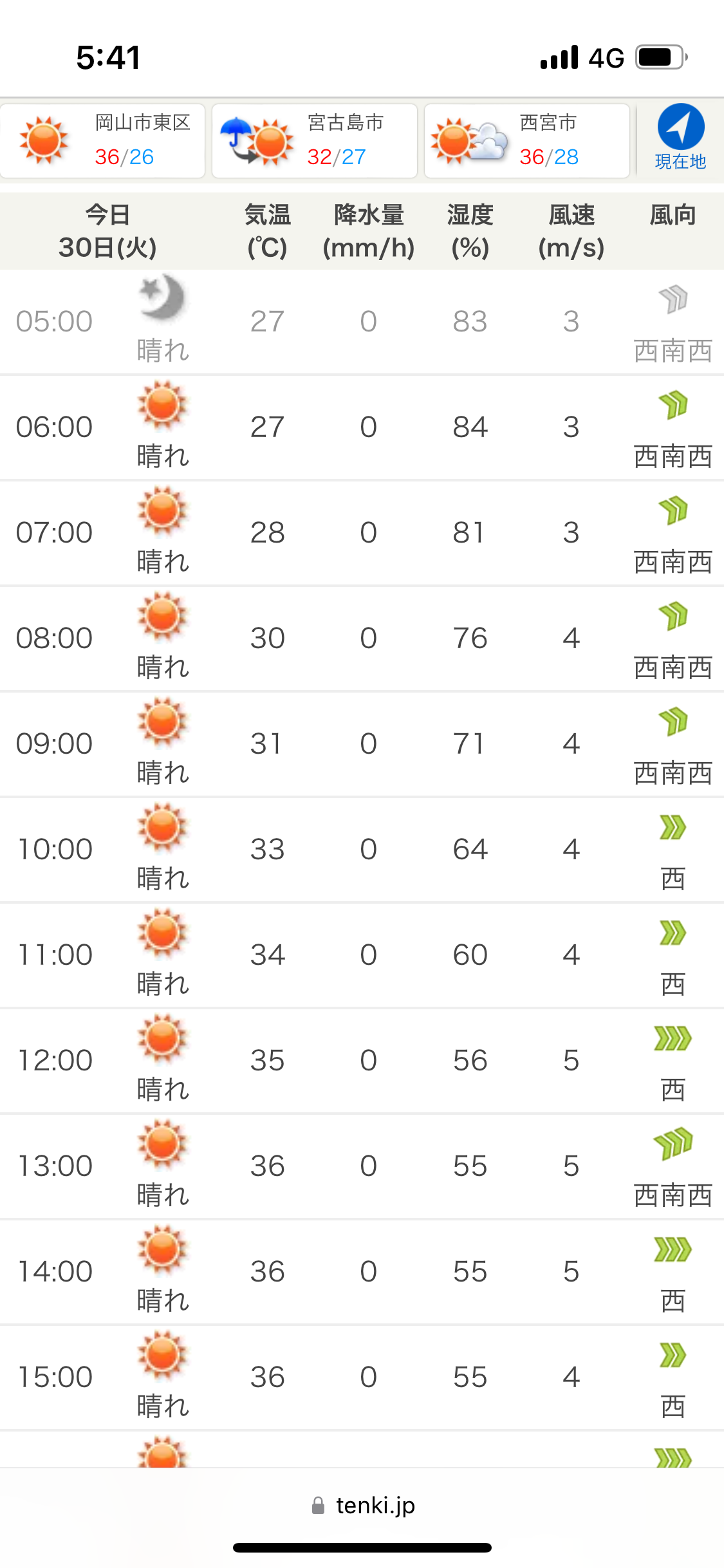Tap the 現在地 current location button
Screen dimensions: 724x1568
[680, 137]
